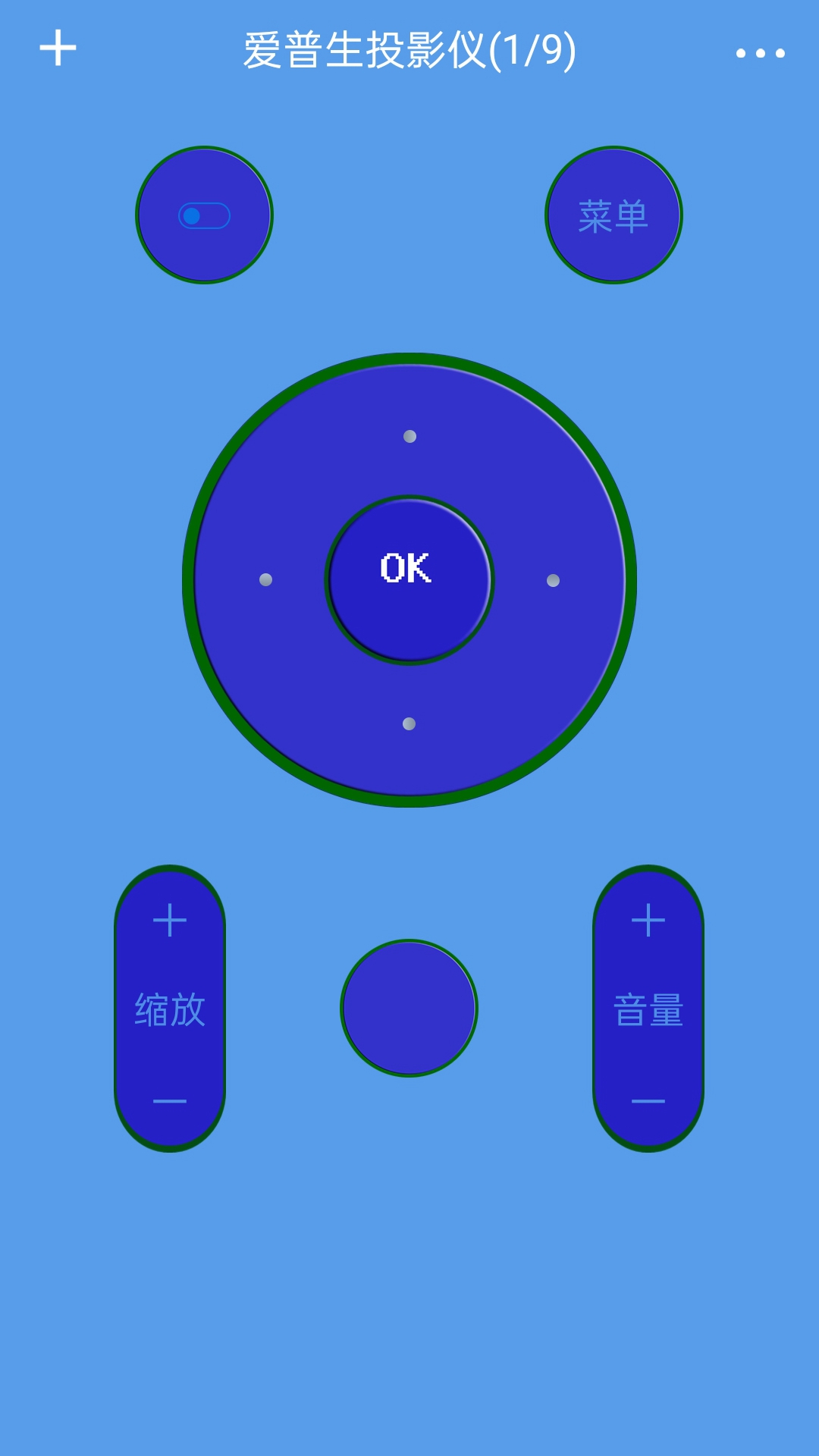
Task: Tap the blank round button between 缩放 and 音量
Action: click(409, 1008)
